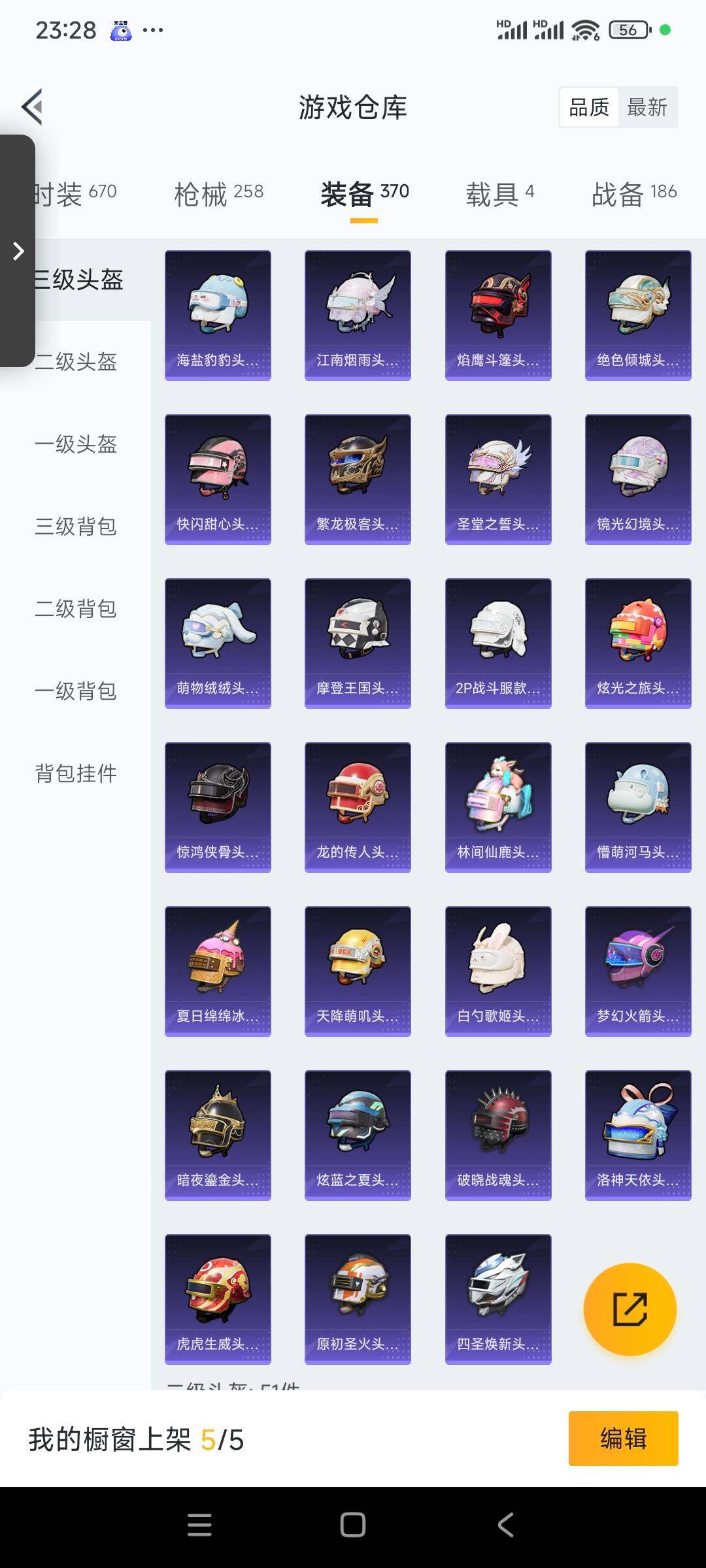Image resolution: width=706 pixels, height=1568 pixels.
Task: Open the yellow share/export floating button
Action: click(630, 1311)
